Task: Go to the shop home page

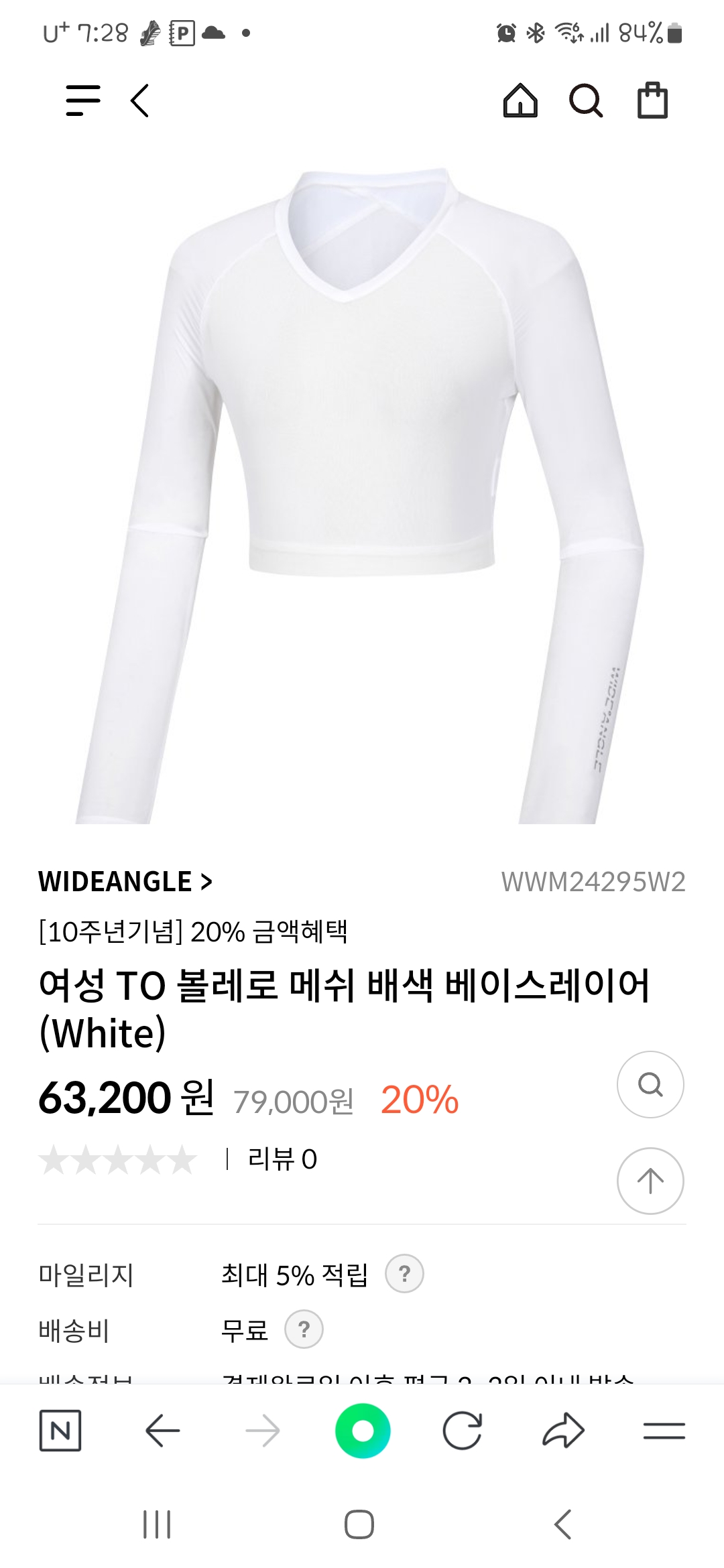Action: pos(520,101)
